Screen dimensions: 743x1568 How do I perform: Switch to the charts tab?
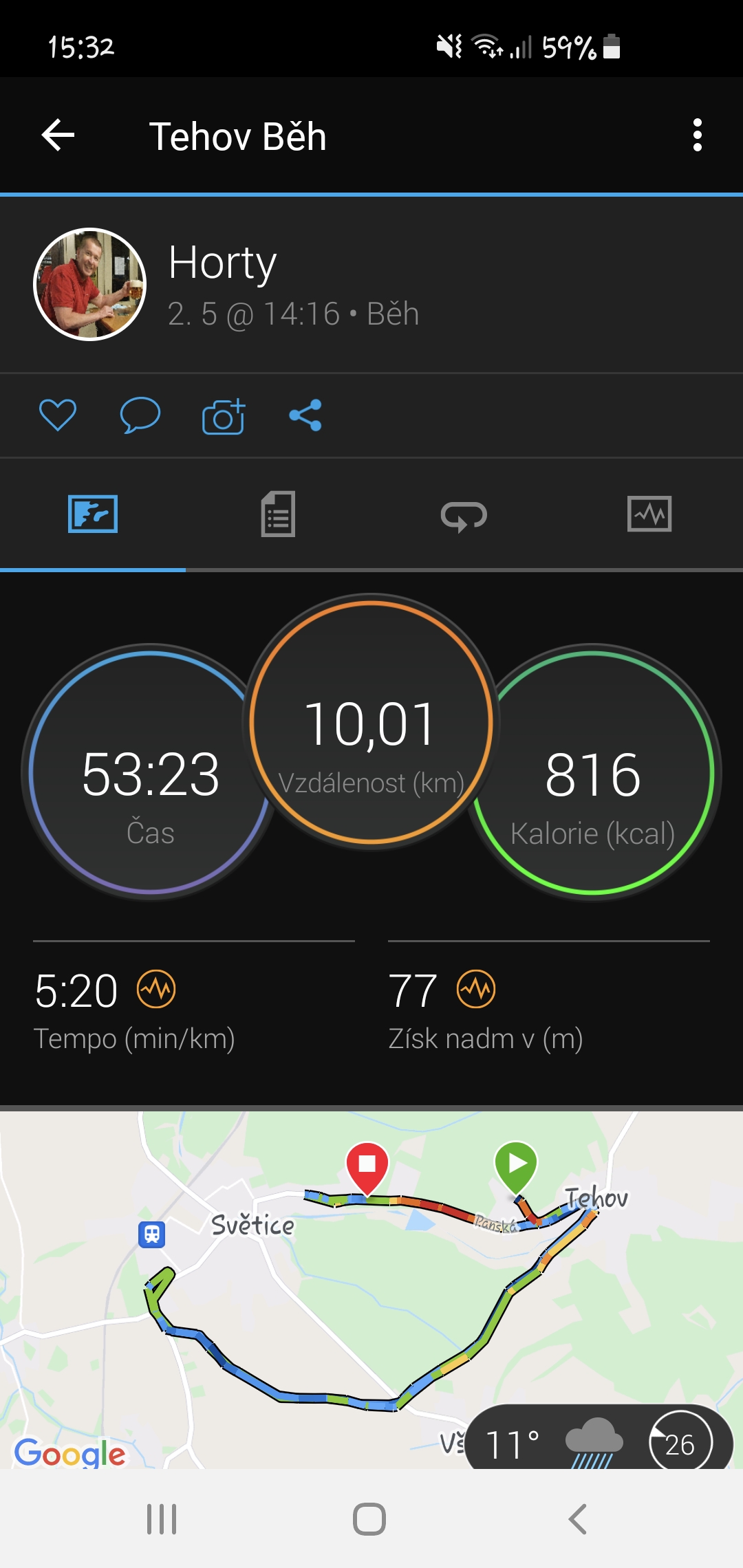(x=649, y=514)
